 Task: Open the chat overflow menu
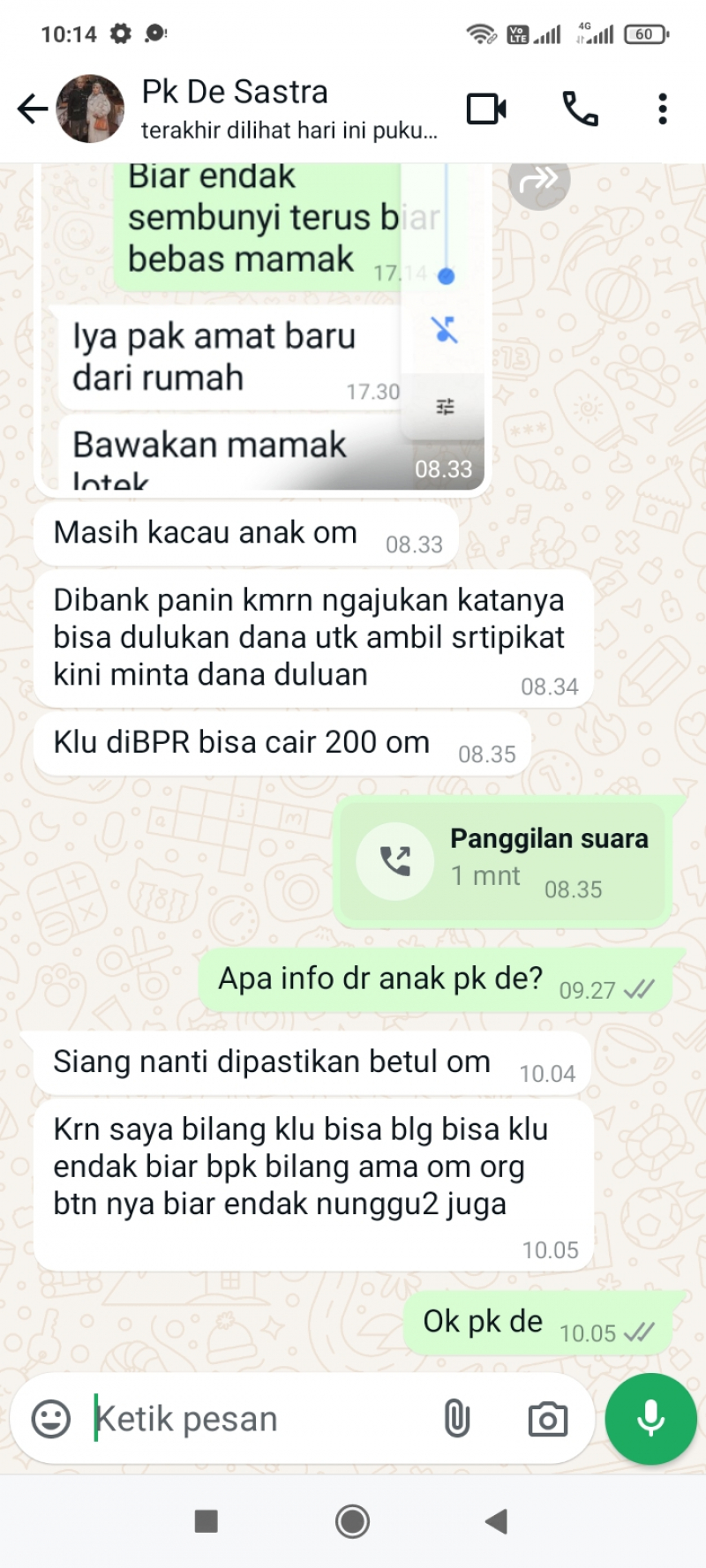[x=662, y=109]
